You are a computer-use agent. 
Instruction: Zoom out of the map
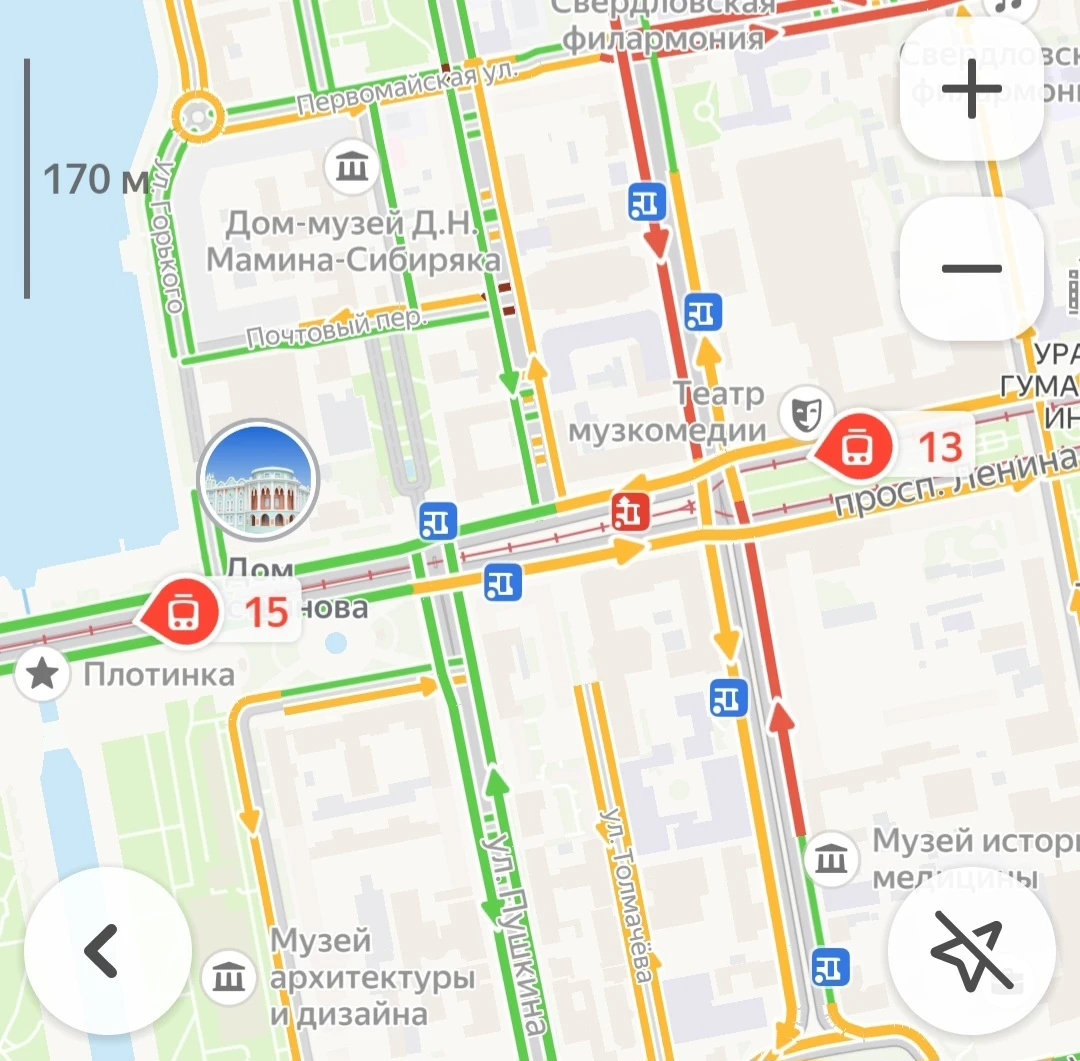point(971,268)
